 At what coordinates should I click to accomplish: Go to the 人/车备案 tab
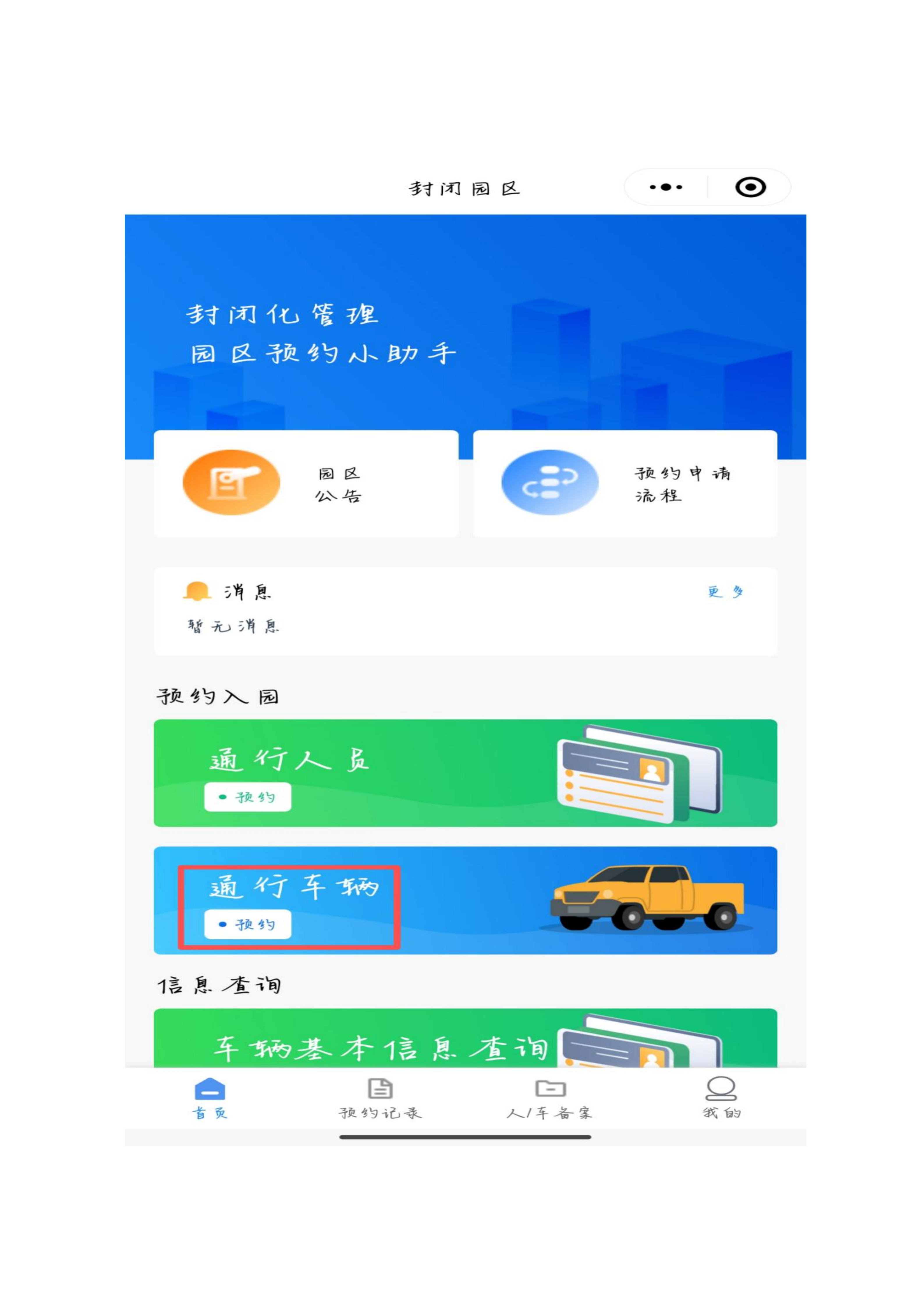tap(550, 1099)
